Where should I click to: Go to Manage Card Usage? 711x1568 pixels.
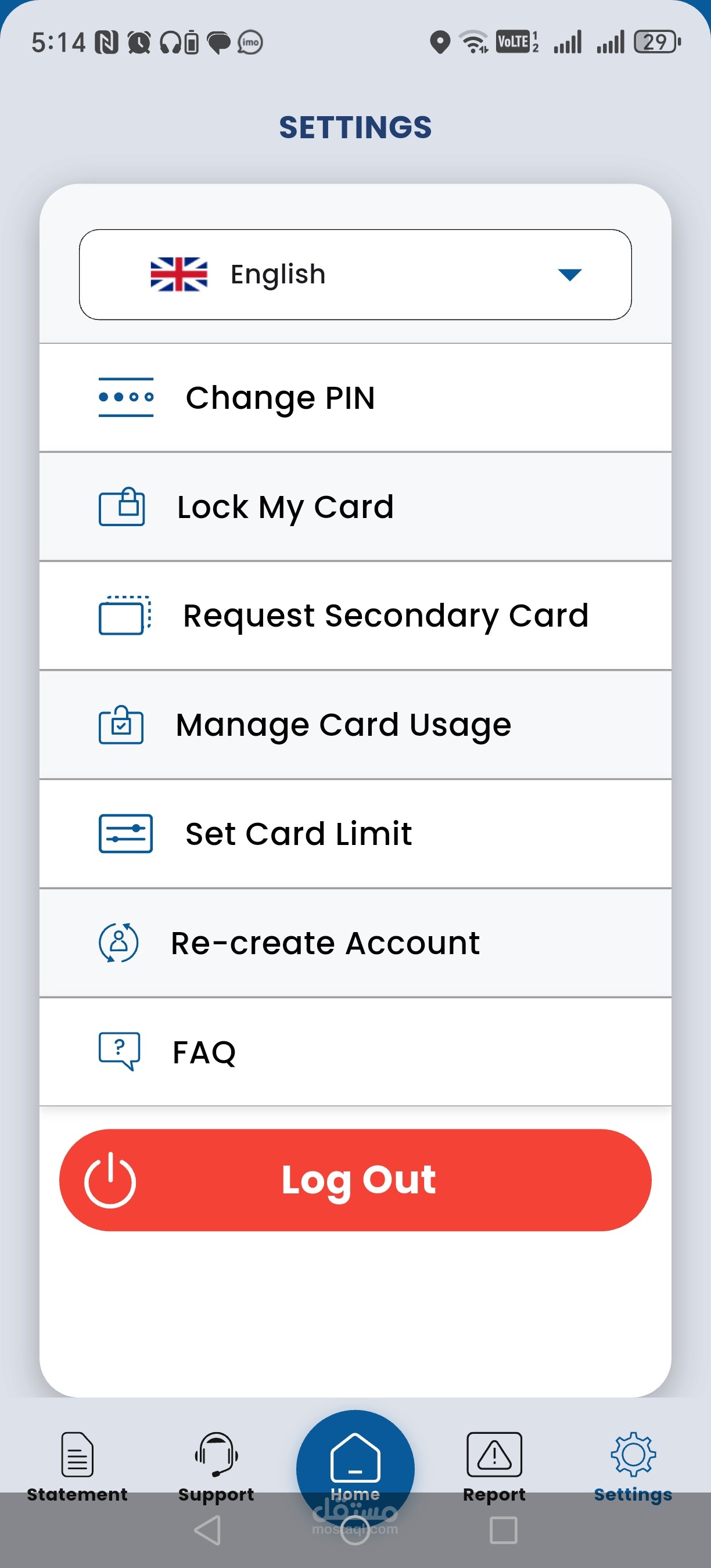tap(355, 724)
